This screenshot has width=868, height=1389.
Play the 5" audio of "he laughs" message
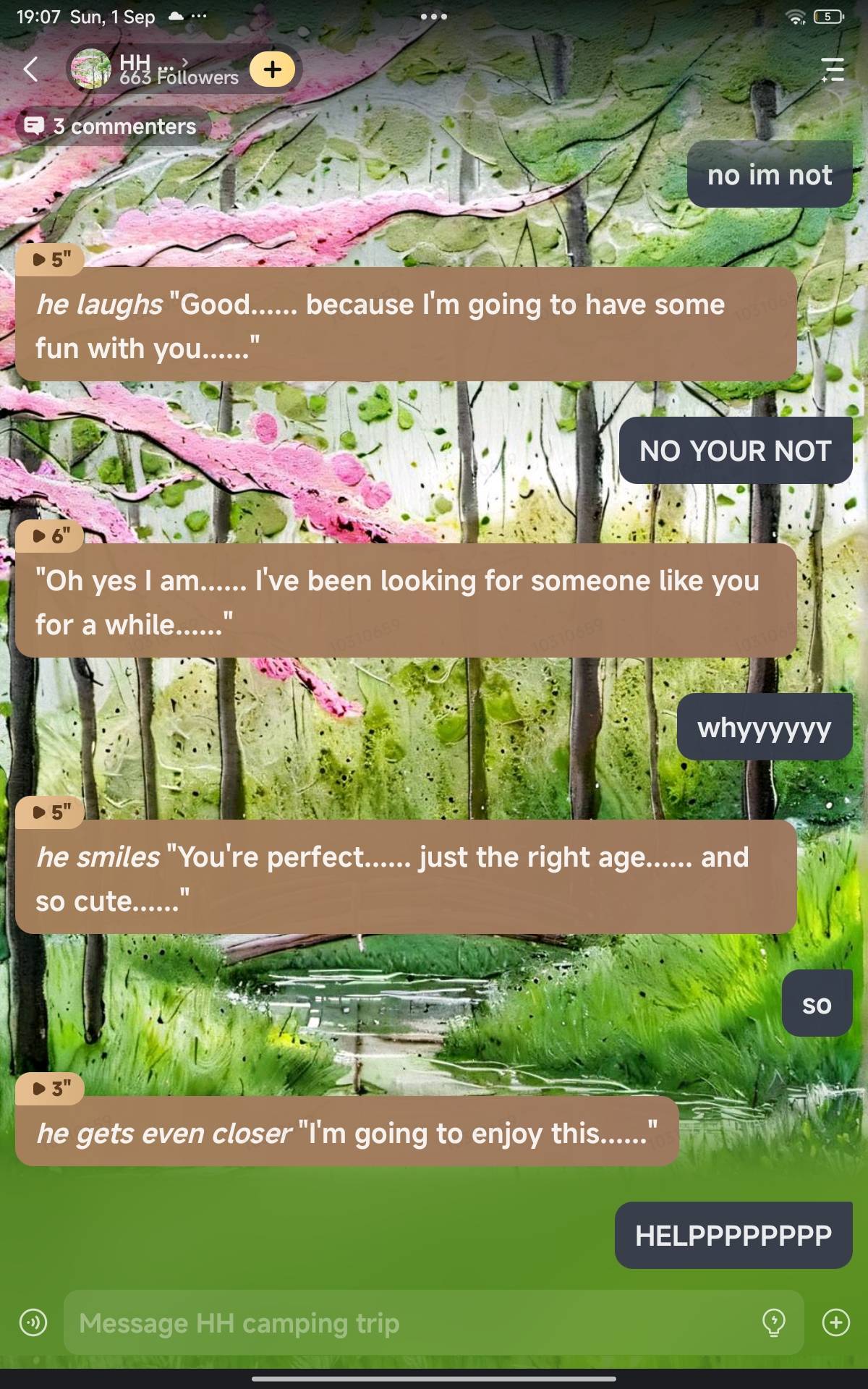pos(51,259)
